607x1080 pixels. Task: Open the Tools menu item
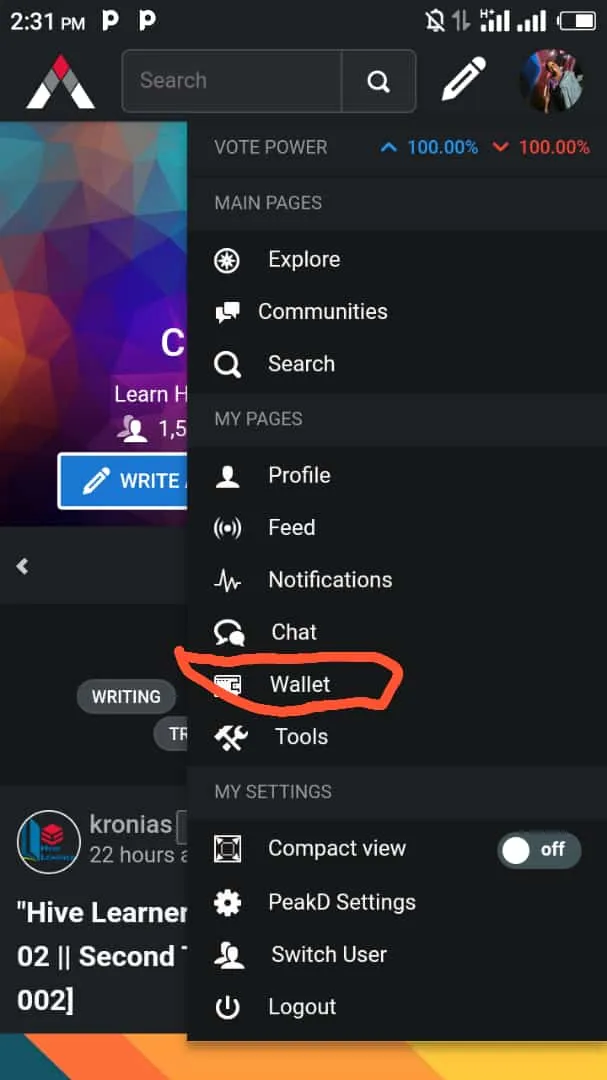click(x=300, y=737)
